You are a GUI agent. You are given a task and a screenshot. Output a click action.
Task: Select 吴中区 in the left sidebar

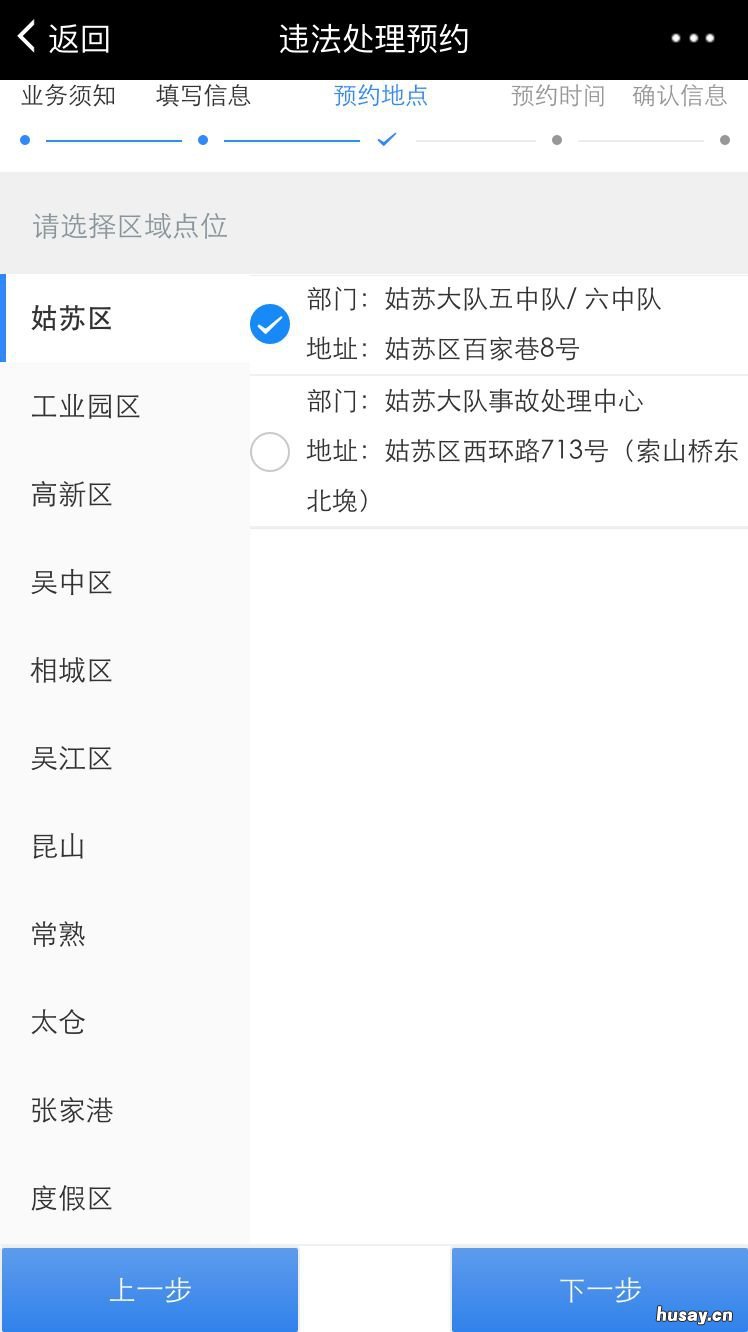(x=72, y=582)
